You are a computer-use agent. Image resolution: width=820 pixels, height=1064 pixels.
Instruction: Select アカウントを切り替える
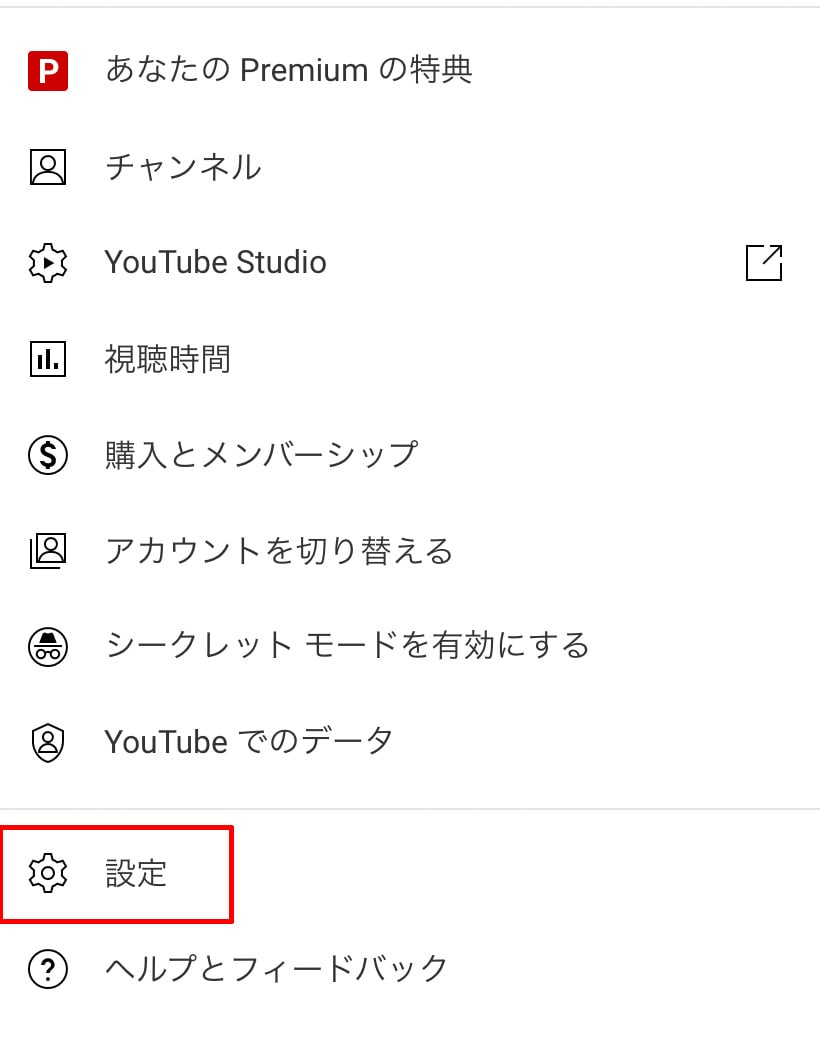278,551
